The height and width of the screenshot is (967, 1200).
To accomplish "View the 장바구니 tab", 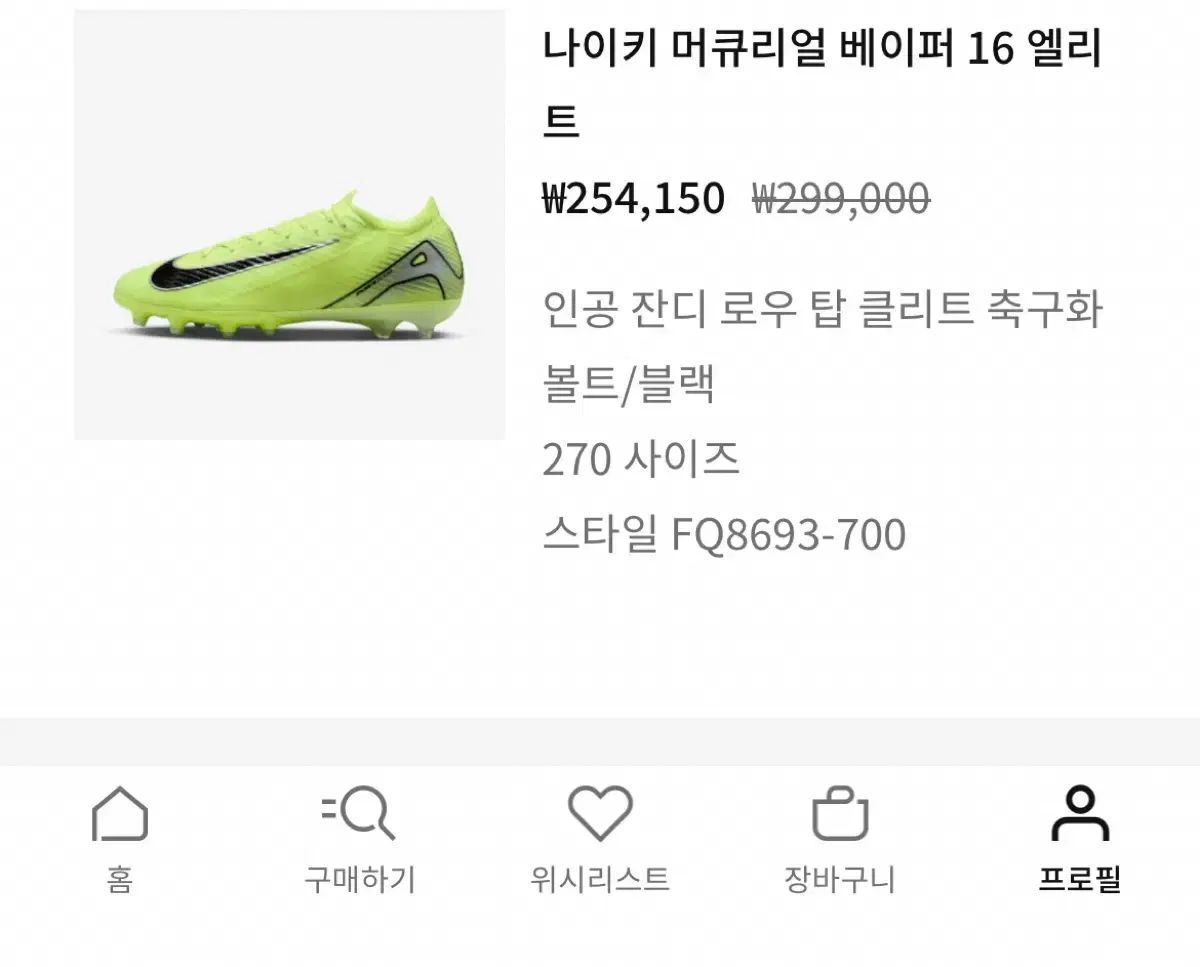I will click(840, 838).
